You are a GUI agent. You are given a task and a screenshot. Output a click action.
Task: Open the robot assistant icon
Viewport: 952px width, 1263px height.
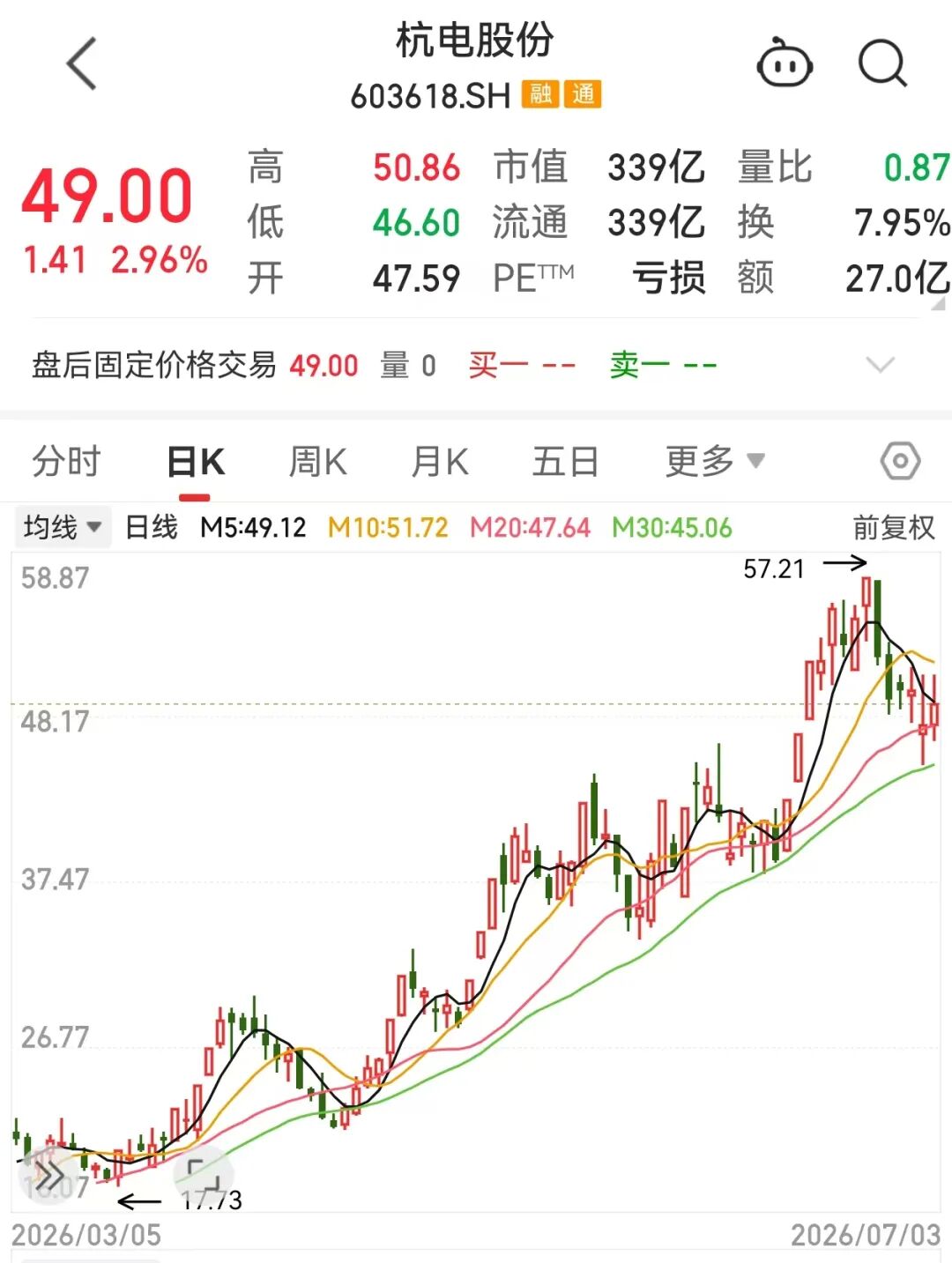[785, 63]
